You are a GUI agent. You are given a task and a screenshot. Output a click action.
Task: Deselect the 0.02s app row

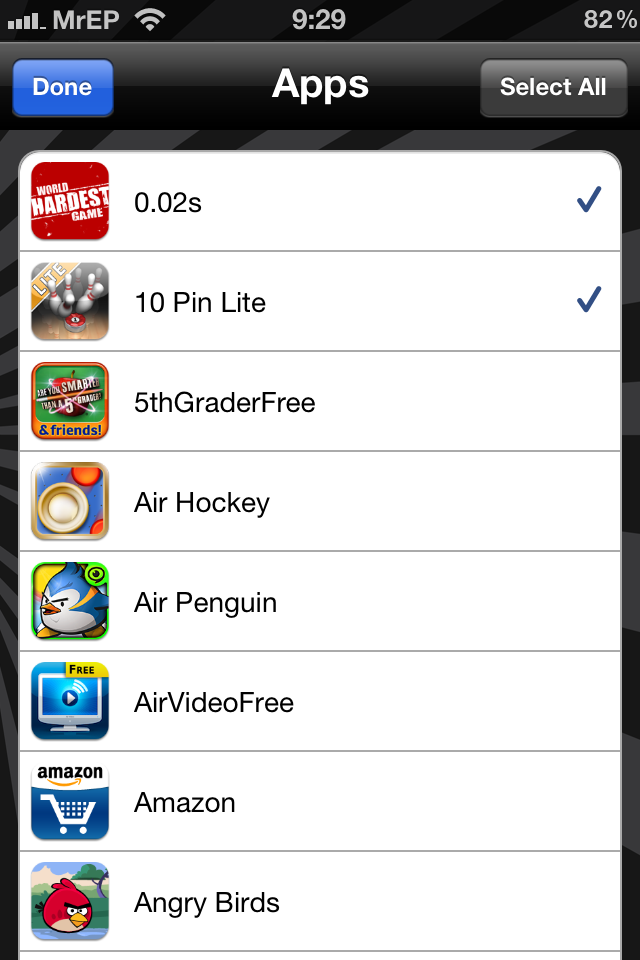[x=320, y=202]
